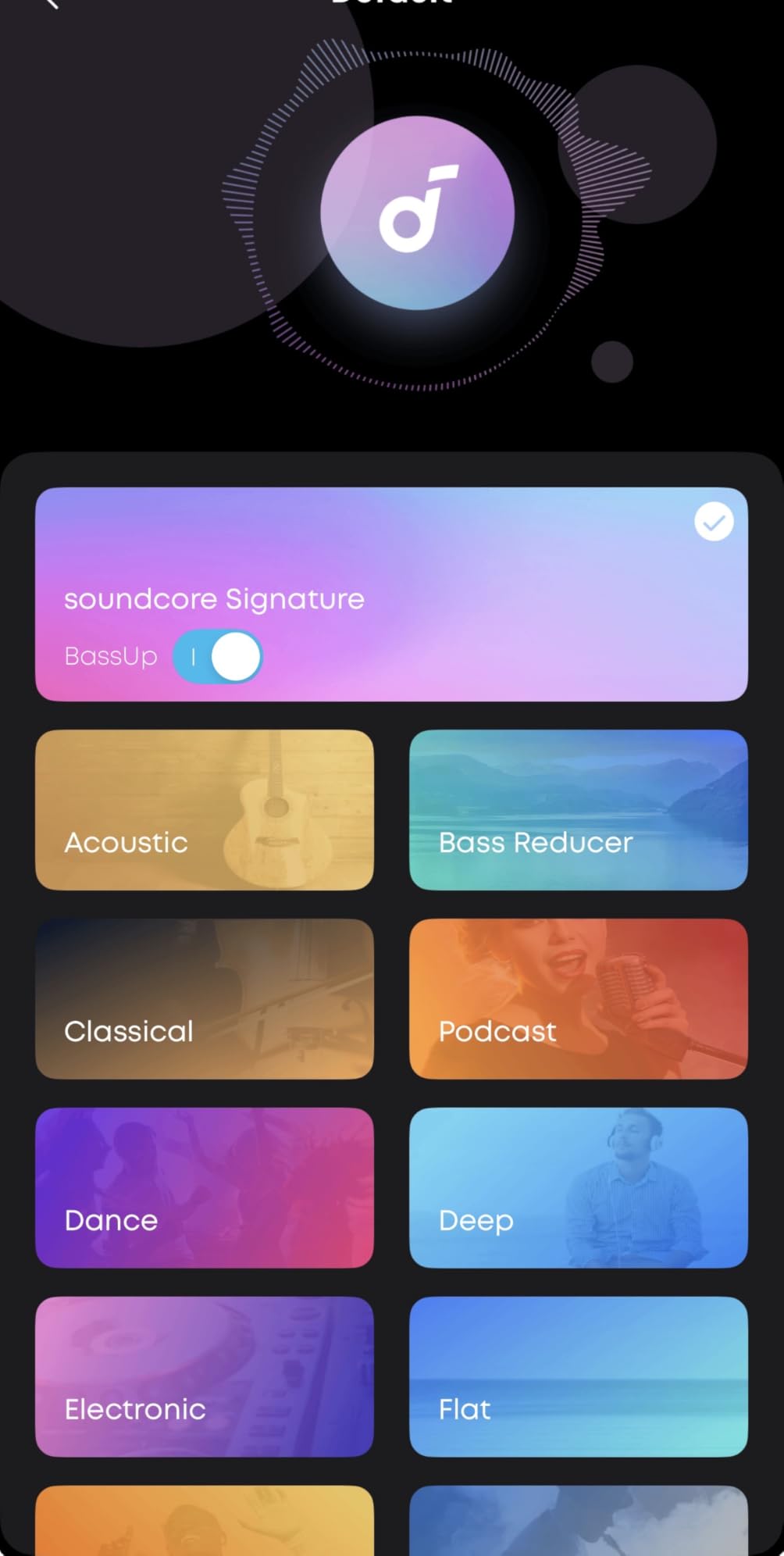Turn off the BassUp switch
784x1556 pixels.
coord(218,657)
